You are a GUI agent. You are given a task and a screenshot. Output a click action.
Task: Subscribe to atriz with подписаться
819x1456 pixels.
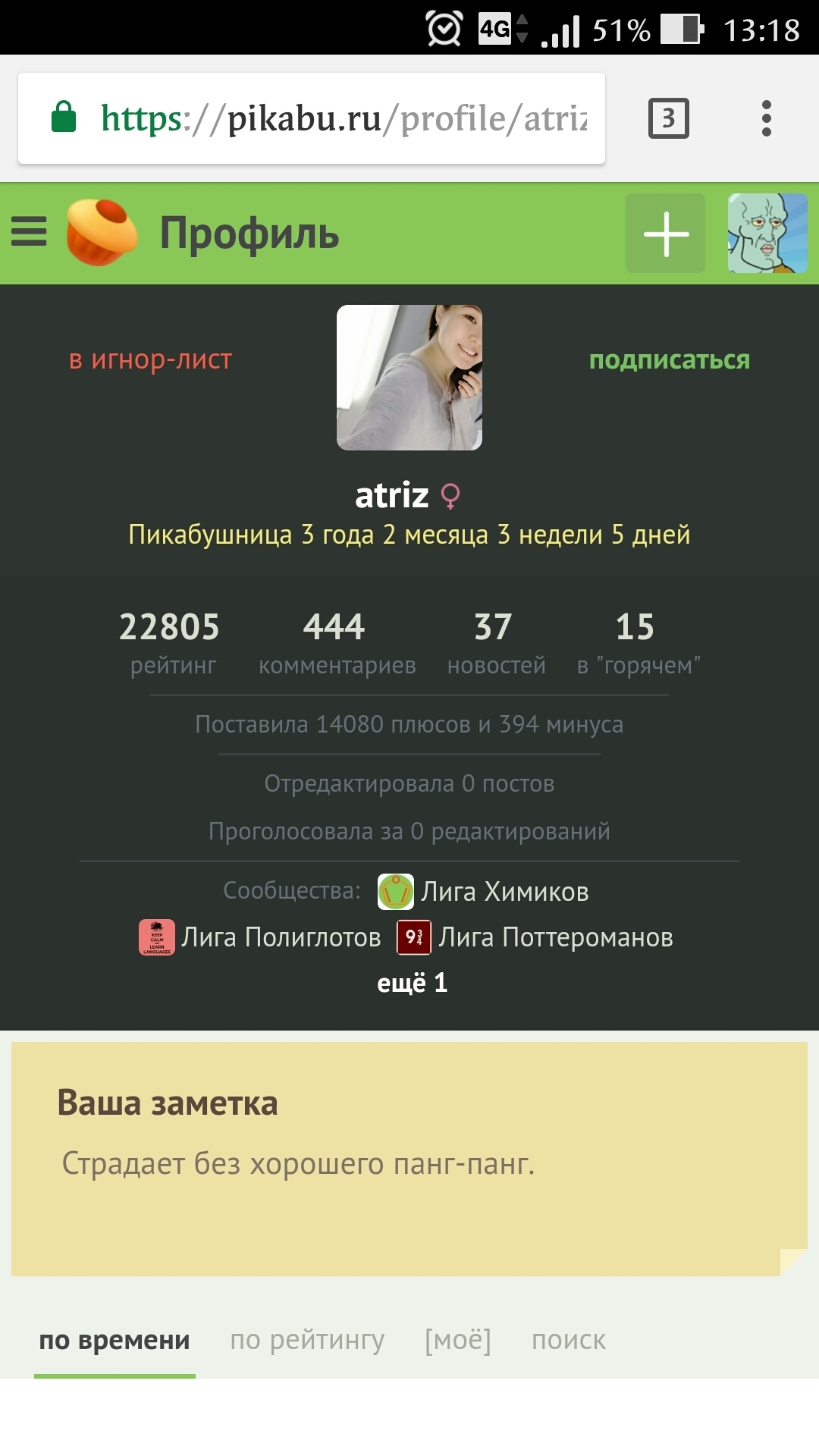pyautogui.click(x=669, y=359)
